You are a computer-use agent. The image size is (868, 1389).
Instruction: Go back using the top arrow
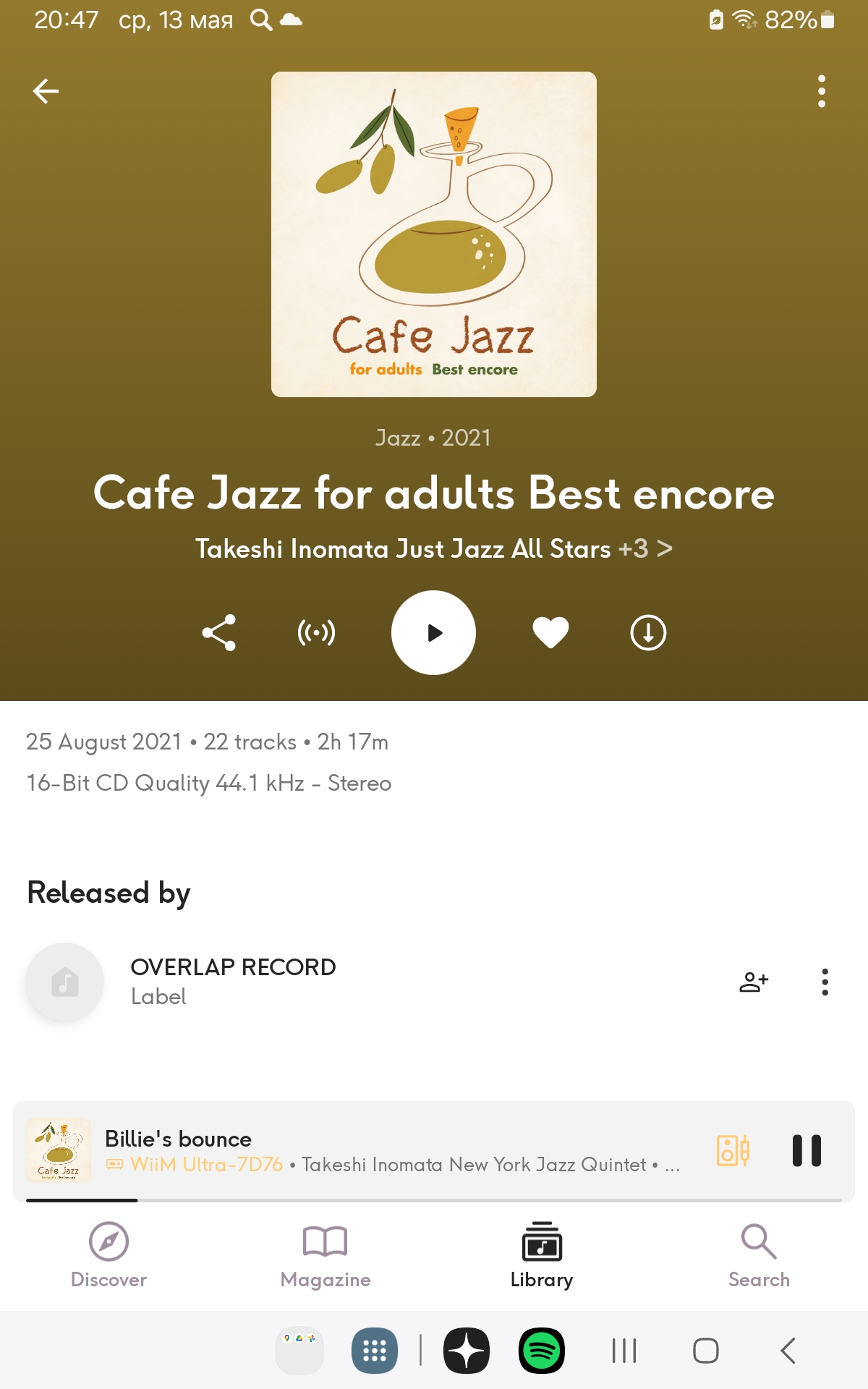tap(46, 91)
